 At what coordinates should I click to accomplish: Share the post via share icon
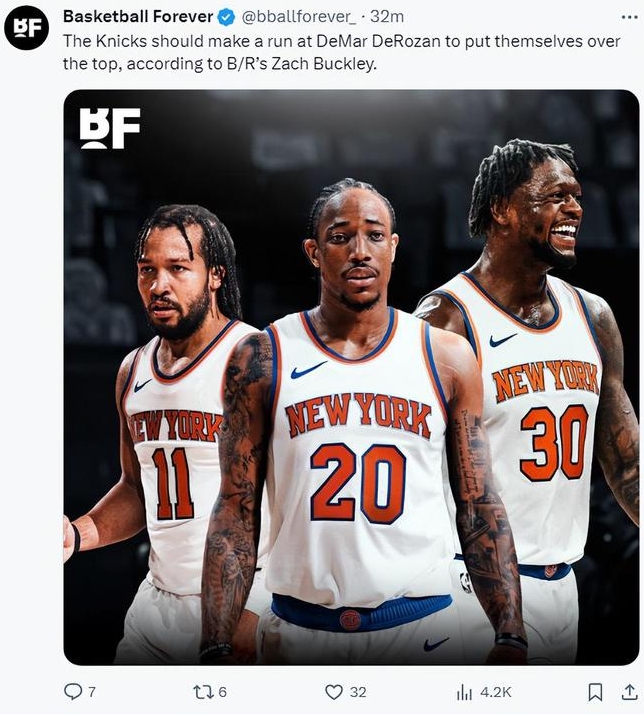[628, 692]
